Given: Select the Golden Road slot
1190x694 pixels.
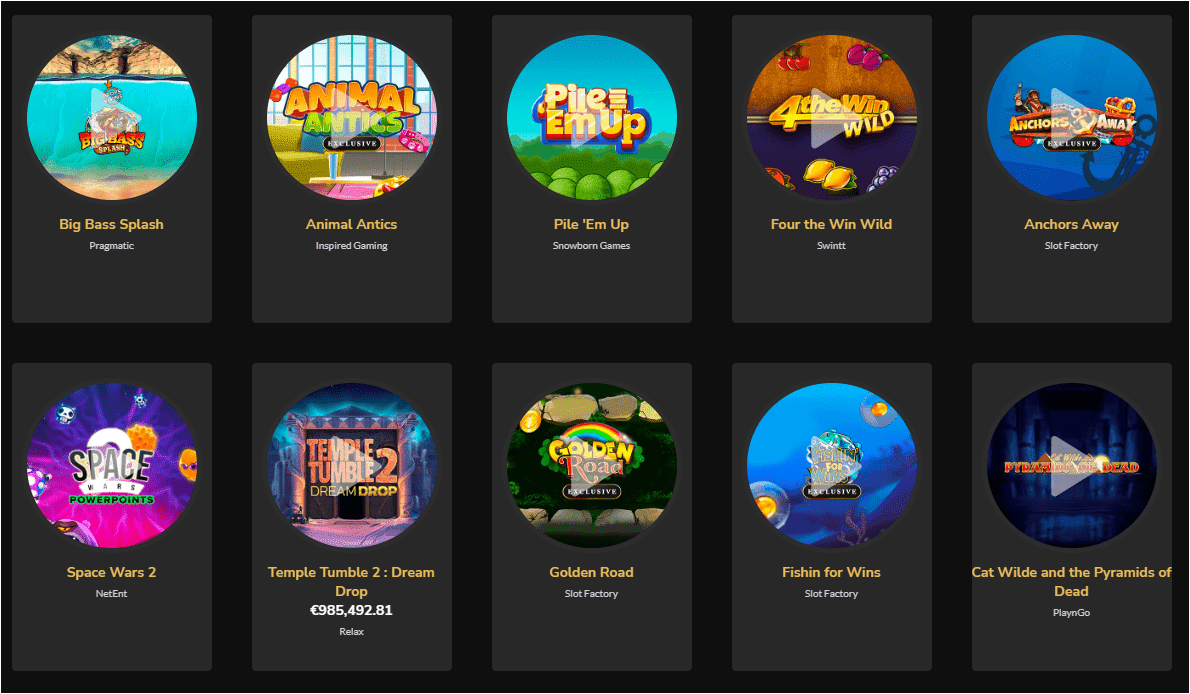Looking at the screenshot, I should [x=592, y=466].
